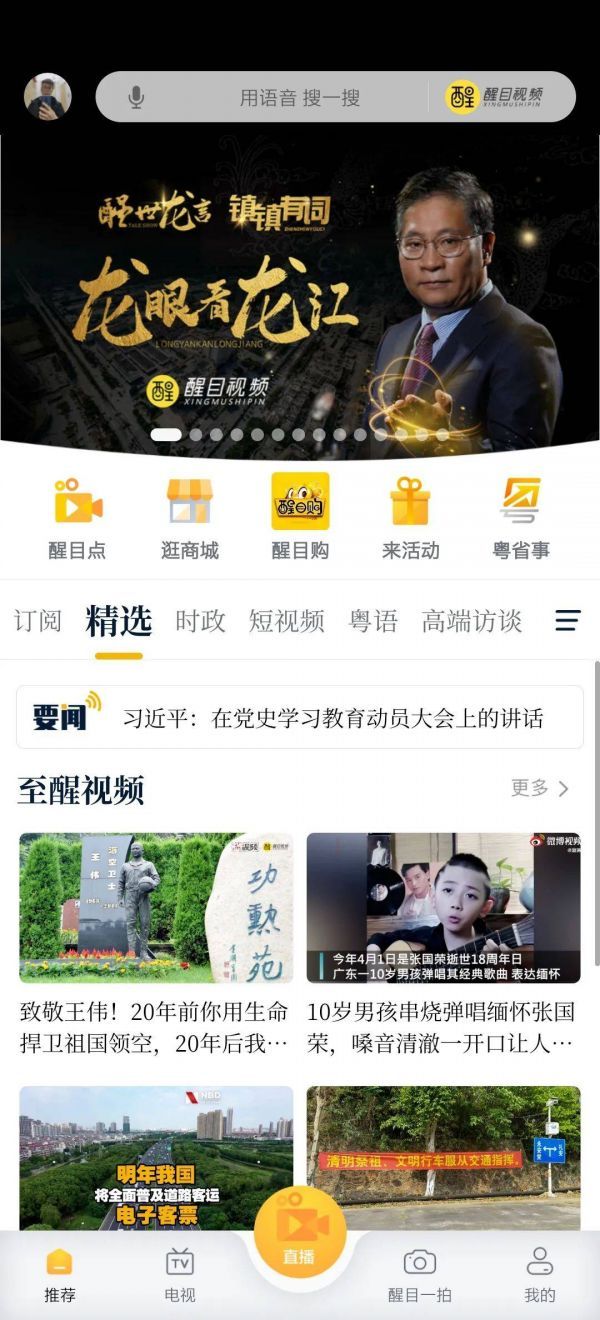Open the profile avatar
This screenshot has height=1320, width=600.
(x=47, y=97)
